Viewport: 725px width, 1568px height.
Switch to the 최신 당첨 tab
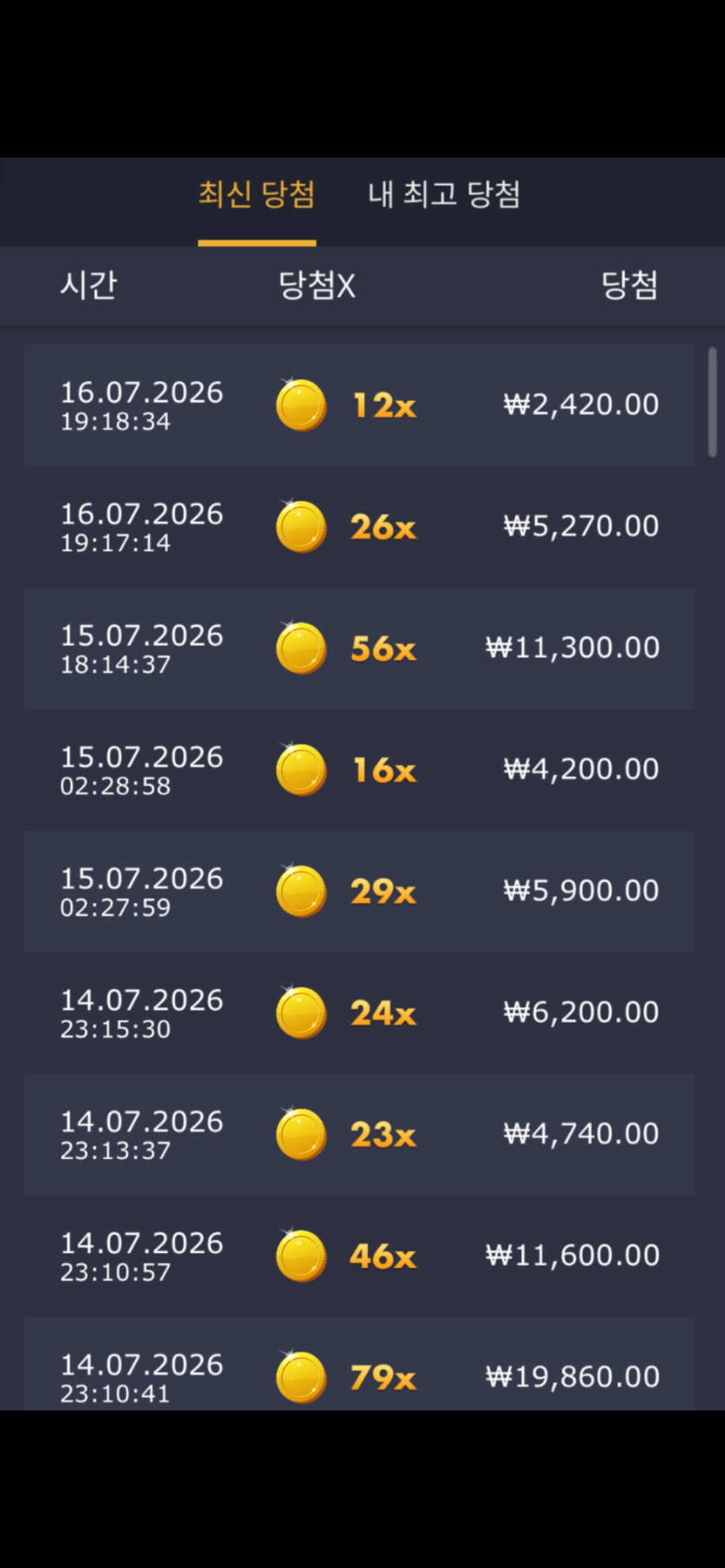point(257,194)
